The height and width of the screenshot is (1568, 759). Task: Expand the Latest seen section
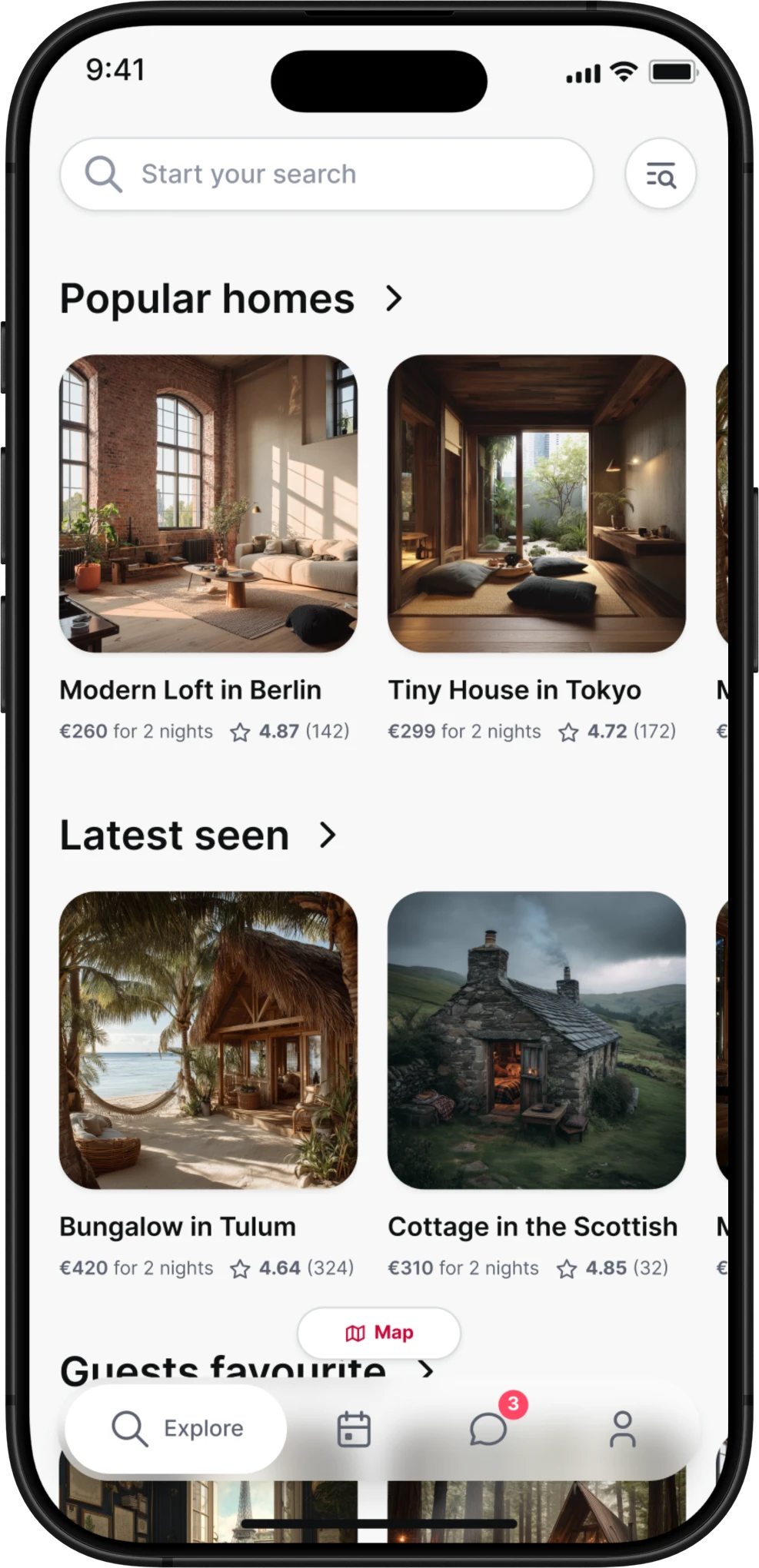pyautogui.click(x=328, y=835)
